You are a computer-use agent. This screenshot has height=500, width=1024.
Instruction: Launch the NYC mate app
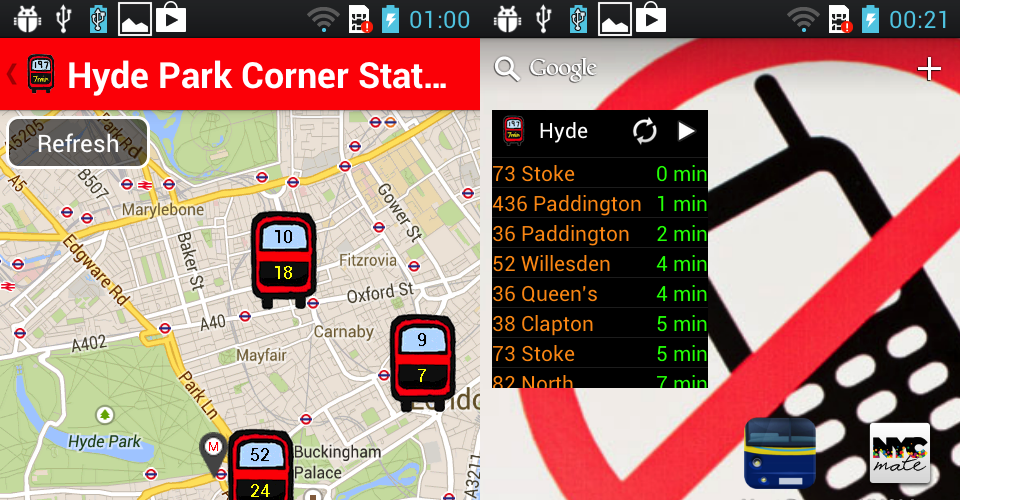point(899,452)
